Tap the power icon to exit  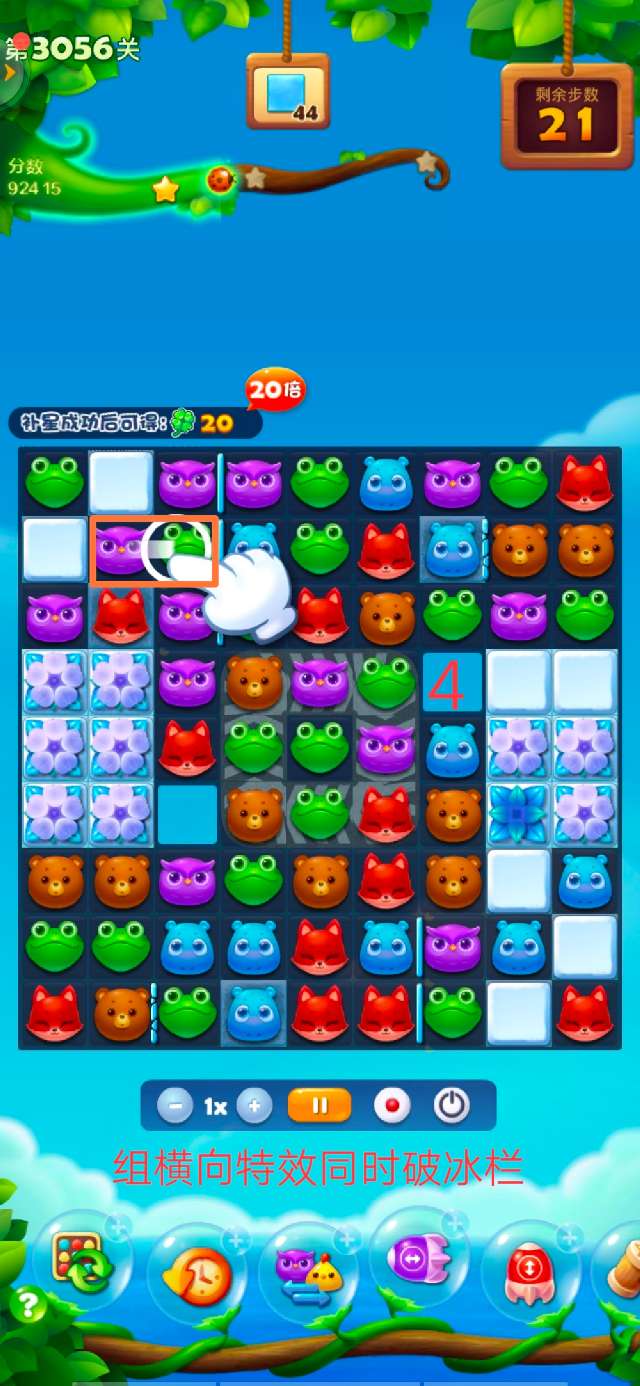click(452, 1106)
